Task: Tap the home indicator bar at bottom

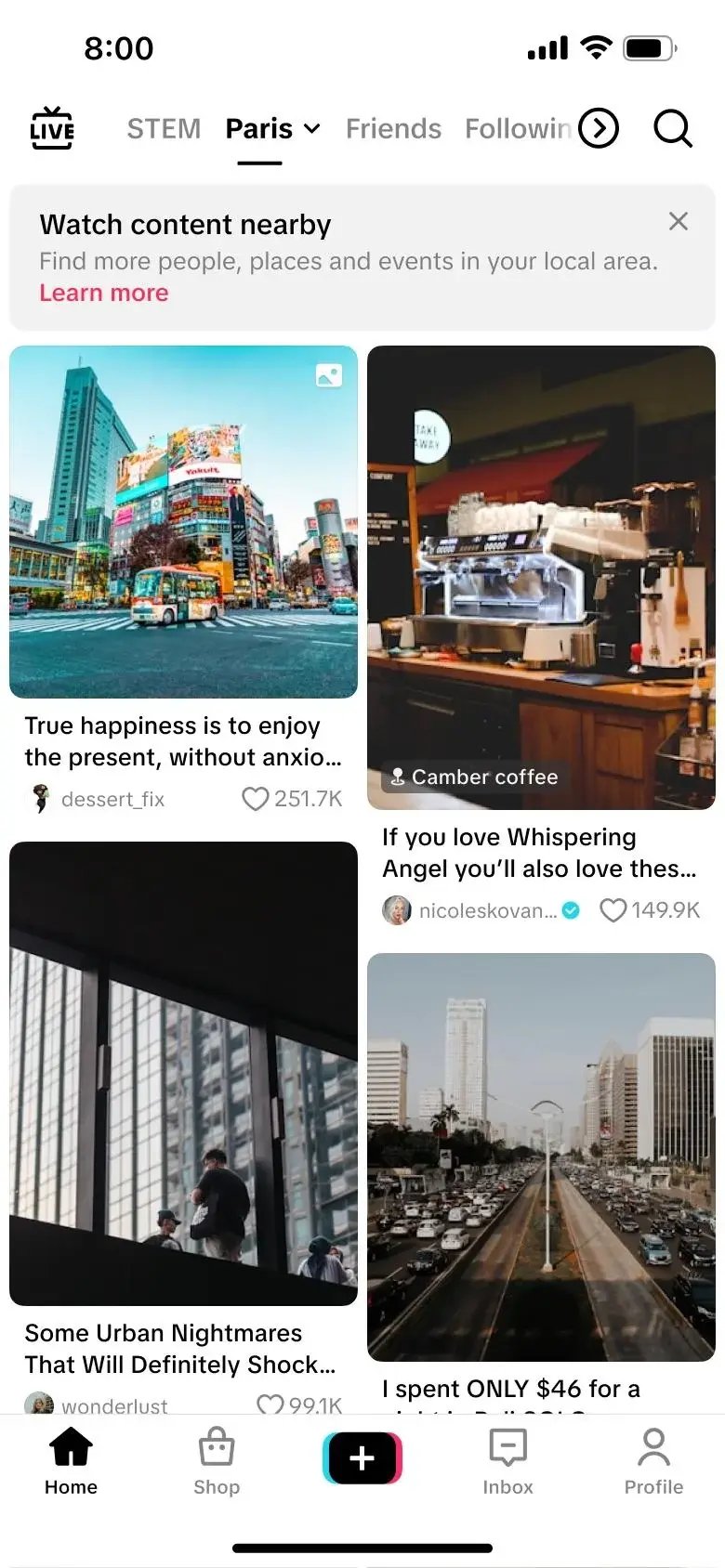Action: point(362,1548)
